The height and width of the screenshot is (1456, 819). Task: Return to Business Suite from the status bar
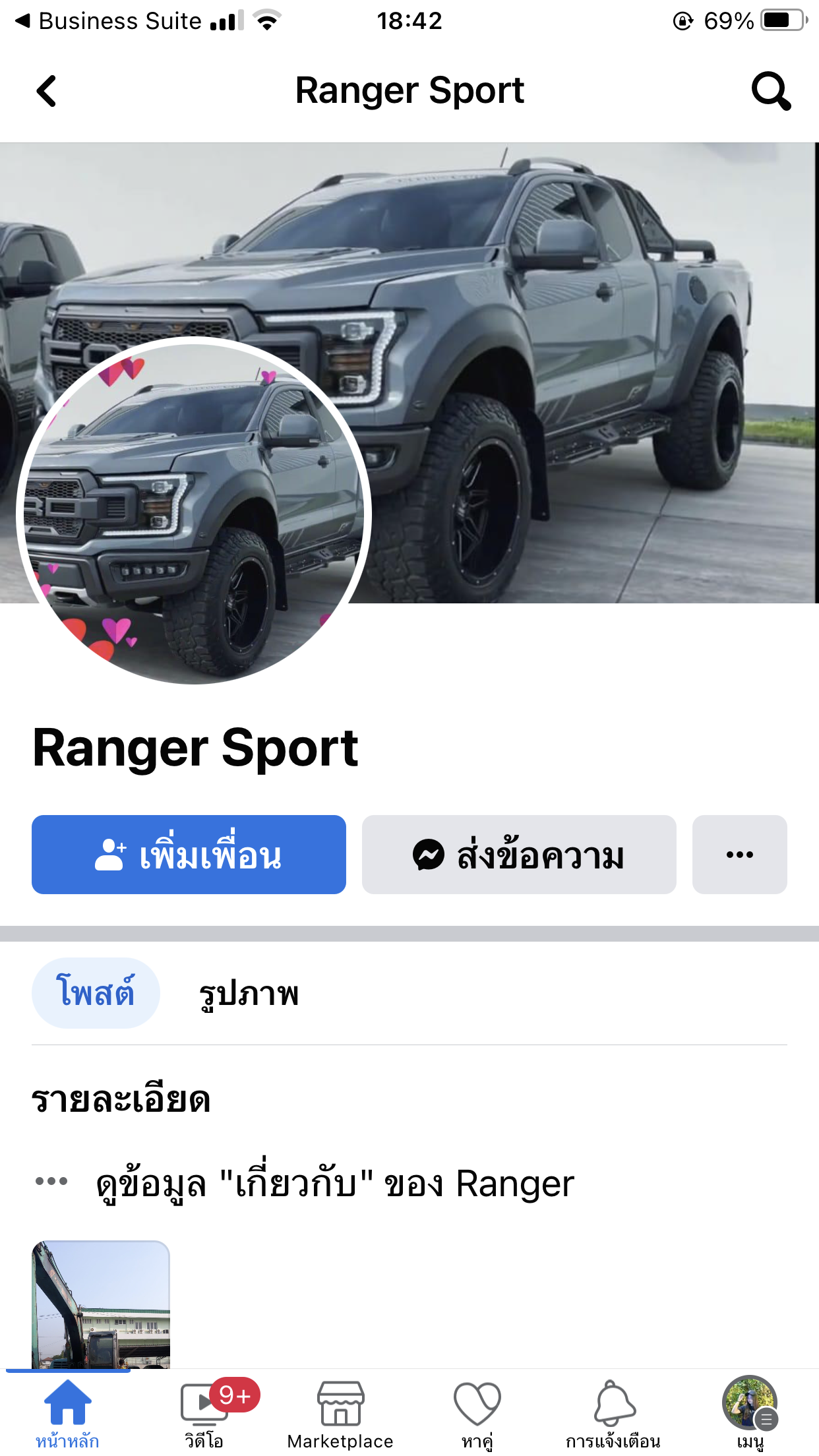click(109, 21)
